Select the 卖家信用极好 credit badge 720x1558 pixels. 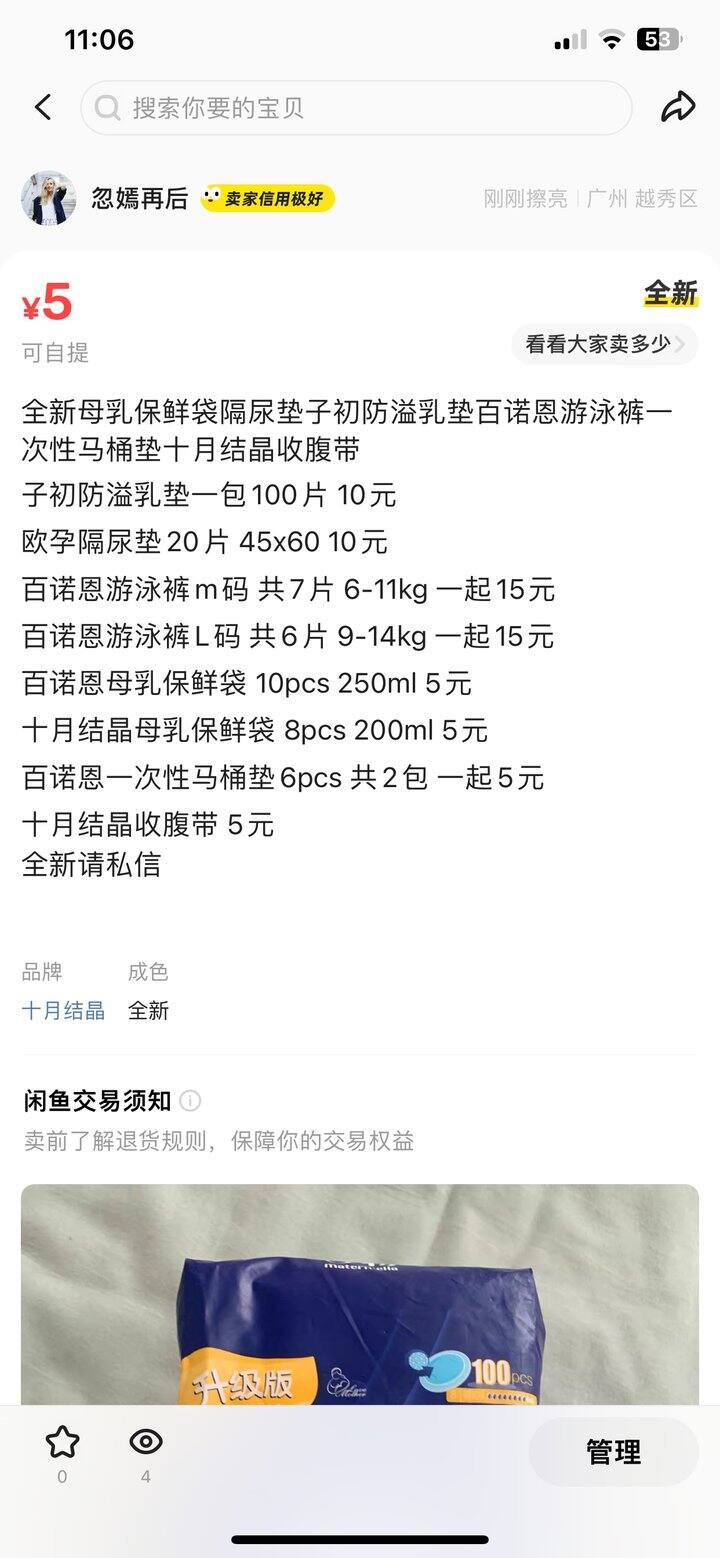click(x=265, y=200)
